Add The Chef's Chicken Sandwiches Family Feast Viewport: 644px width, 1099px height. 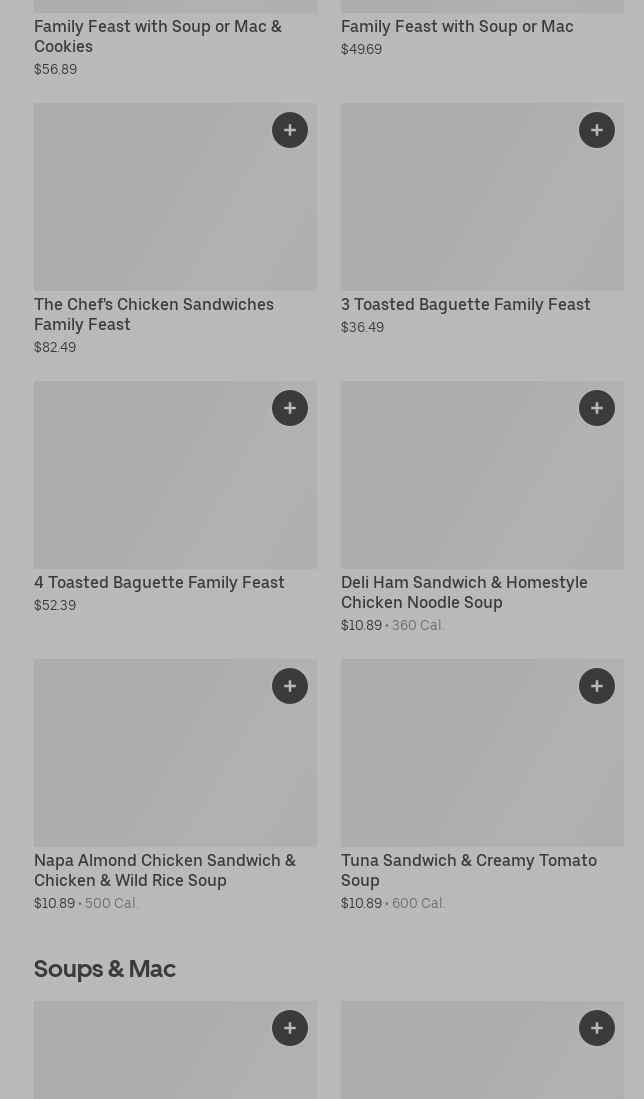point(289,130)
